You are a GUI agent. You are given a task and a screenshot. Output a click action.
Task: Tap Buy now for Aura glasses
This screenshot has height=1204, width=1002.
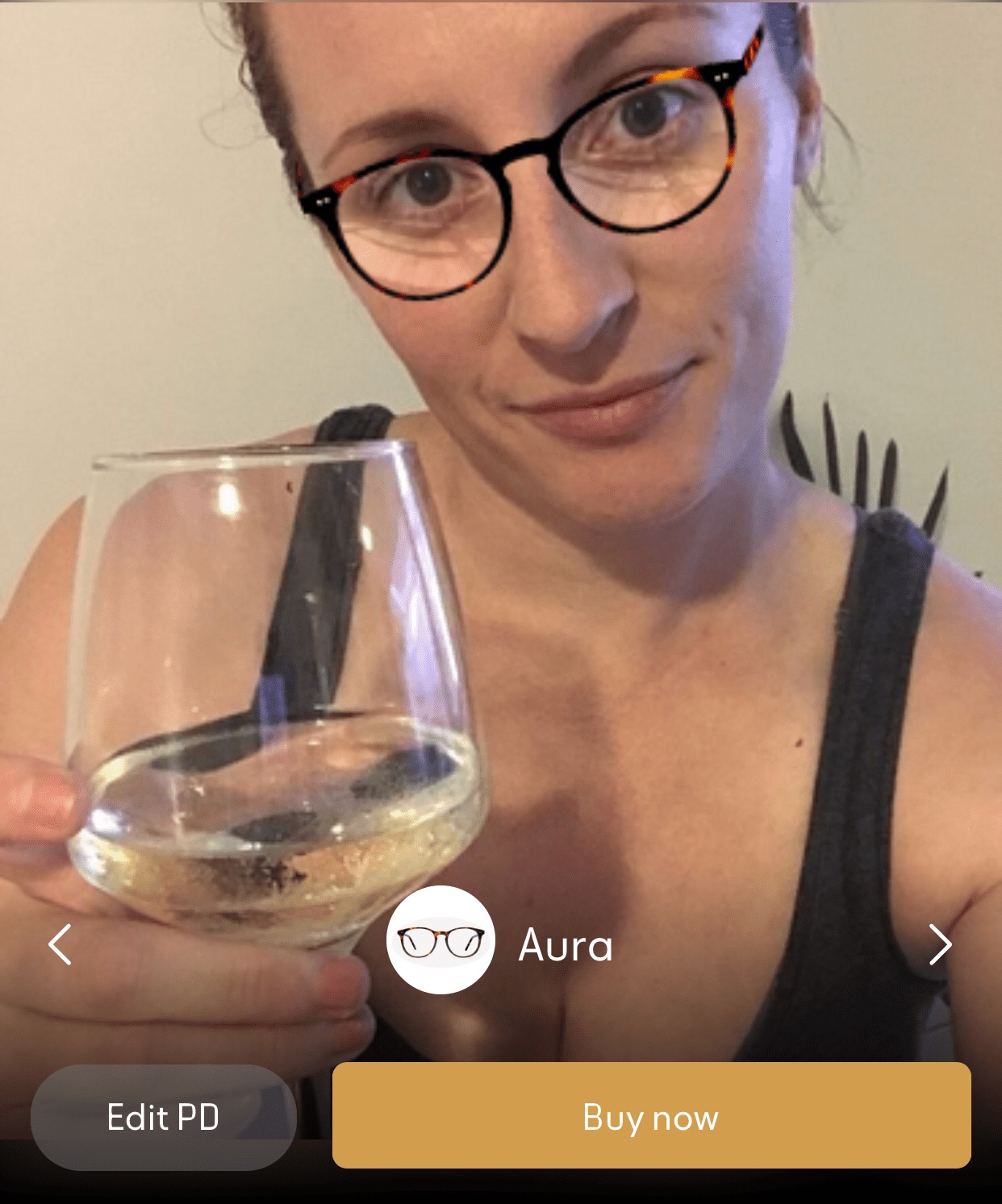click(651, 1115)
